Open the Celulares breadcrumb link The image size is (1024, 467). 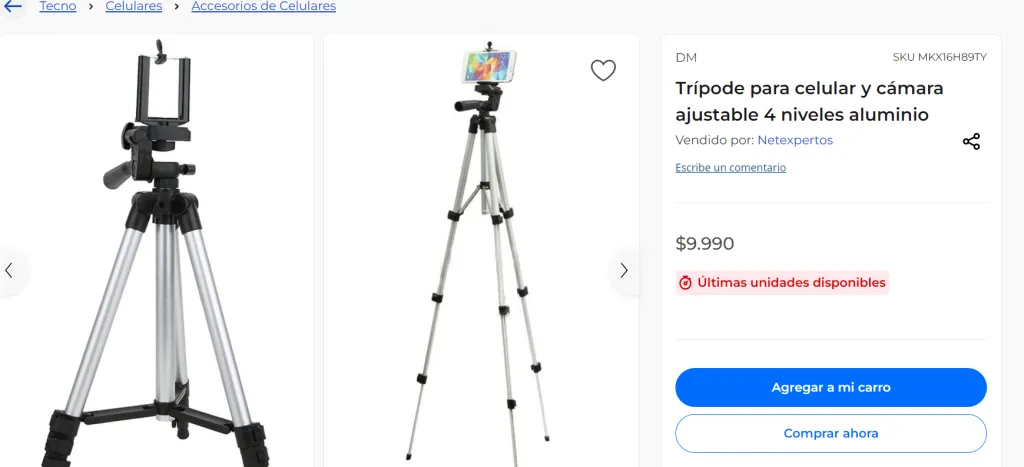point(135,6)
